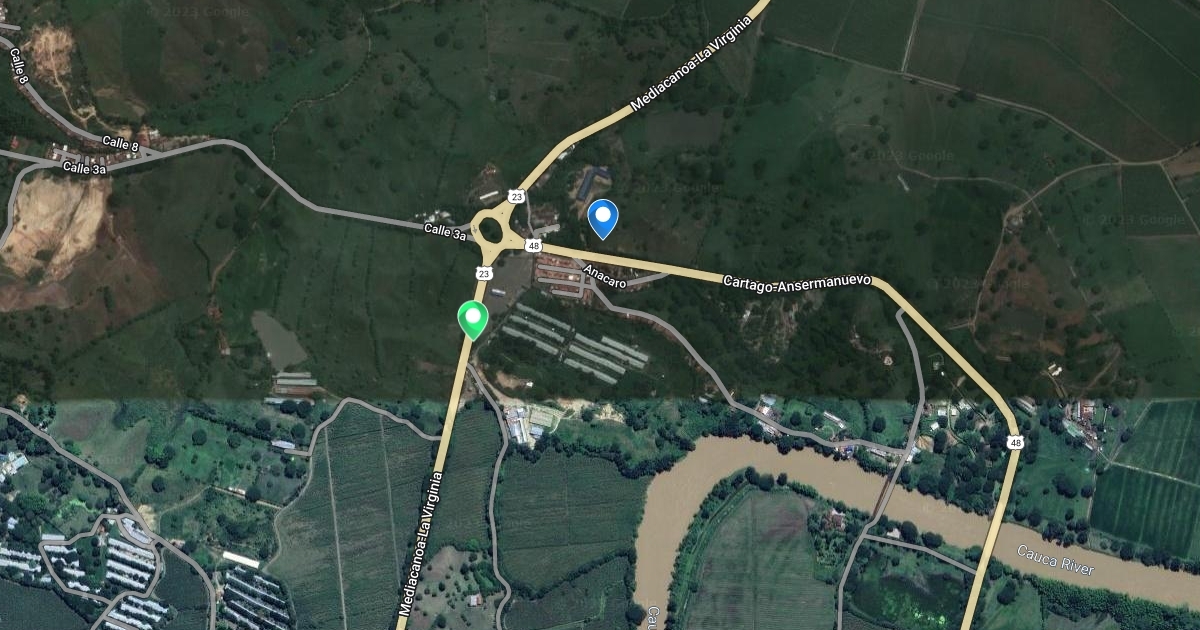Select the green map marker on Mediacanoa-La Virginia road
Screen dimensions: 1200x630
472,318
